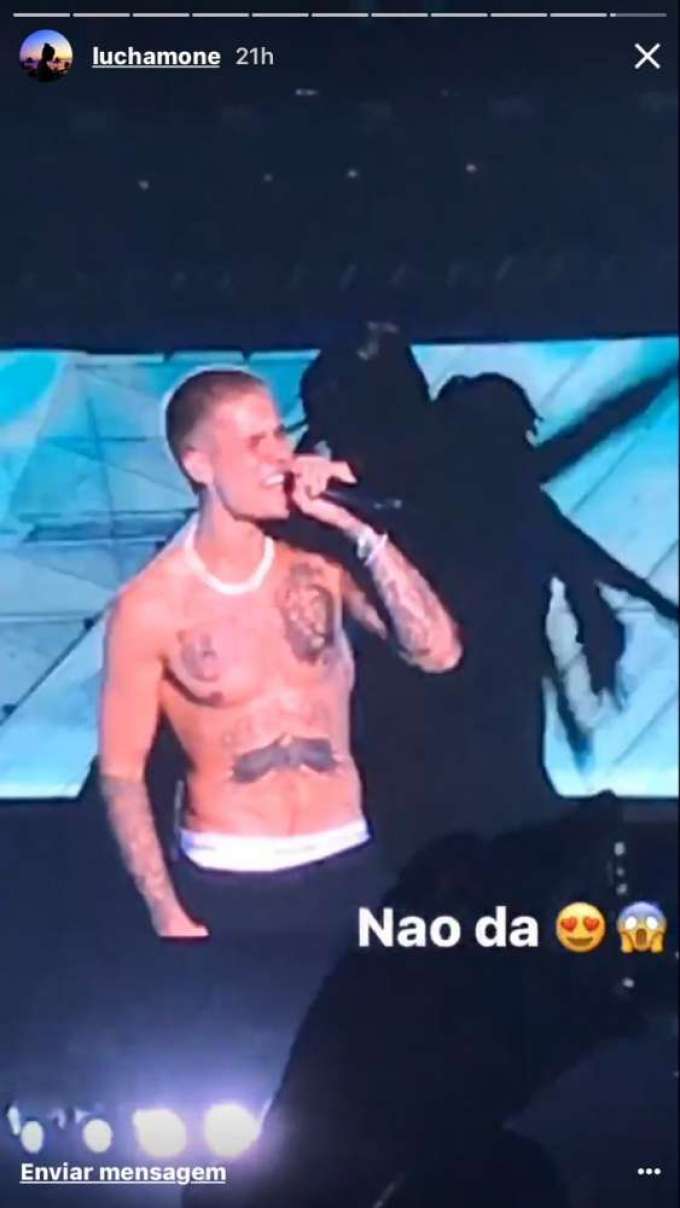This screenshot has width=680, height=1208.
Task: Tap Enviar mensagem to reply
Action: pyautogui.click(x=123, y=1172)
